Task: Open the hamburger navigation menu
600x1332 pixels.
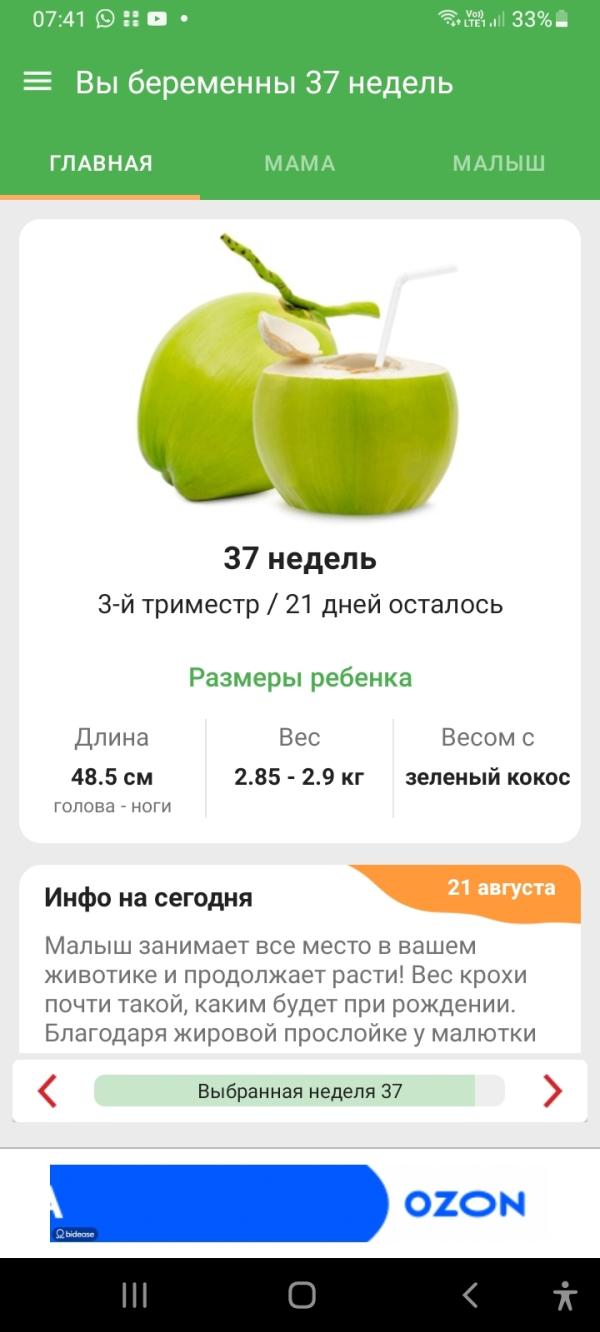Action: click(x=37, y=83)
